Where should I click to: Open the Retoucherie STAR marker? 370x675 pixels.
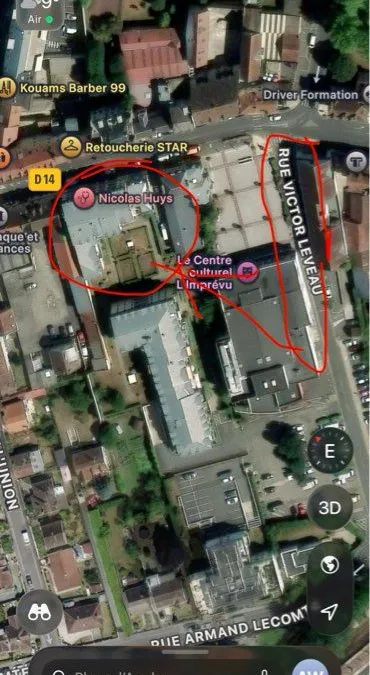71,147
